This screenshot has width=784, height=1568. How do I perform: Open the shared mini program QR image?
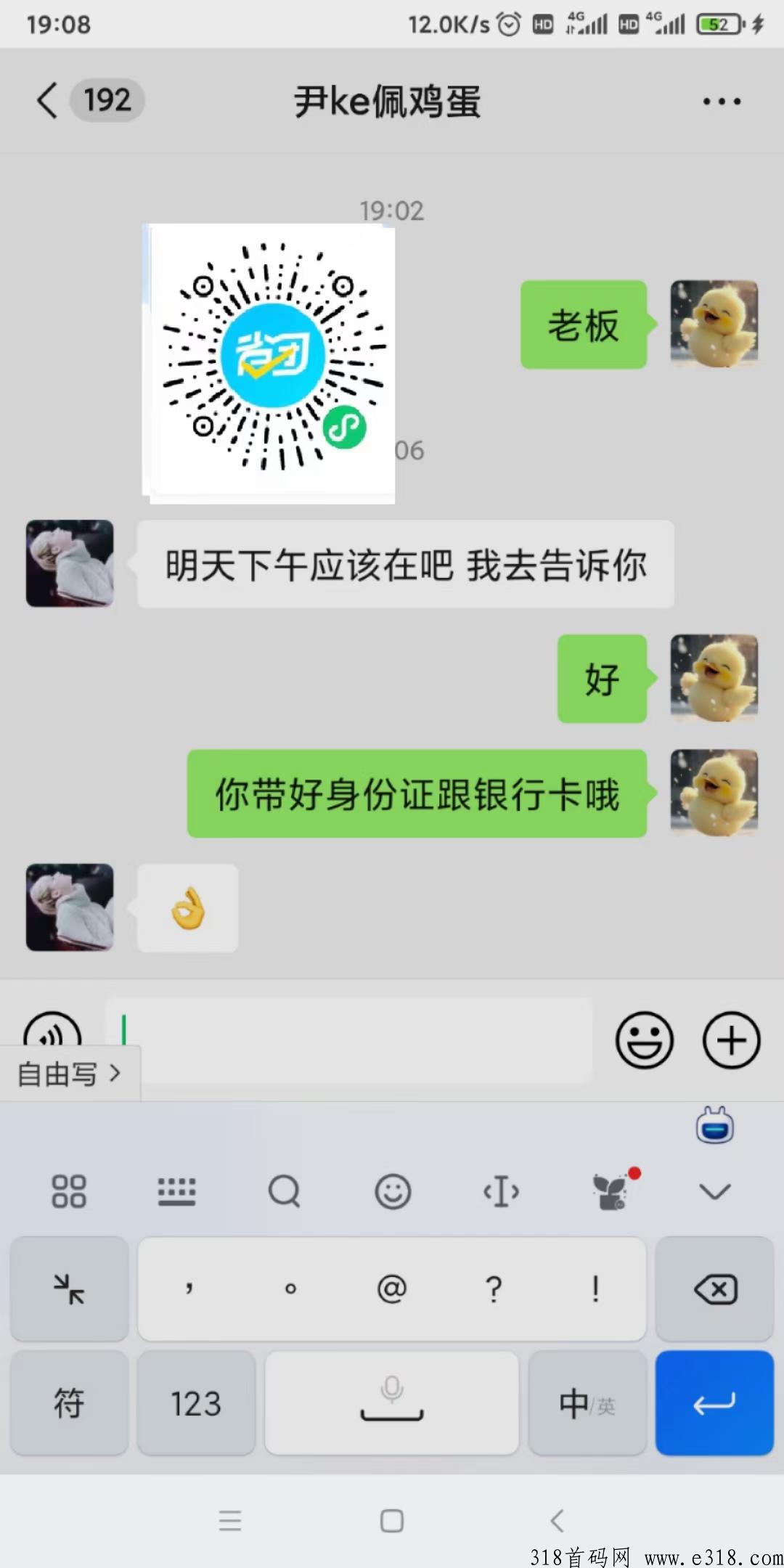(269, 363)
